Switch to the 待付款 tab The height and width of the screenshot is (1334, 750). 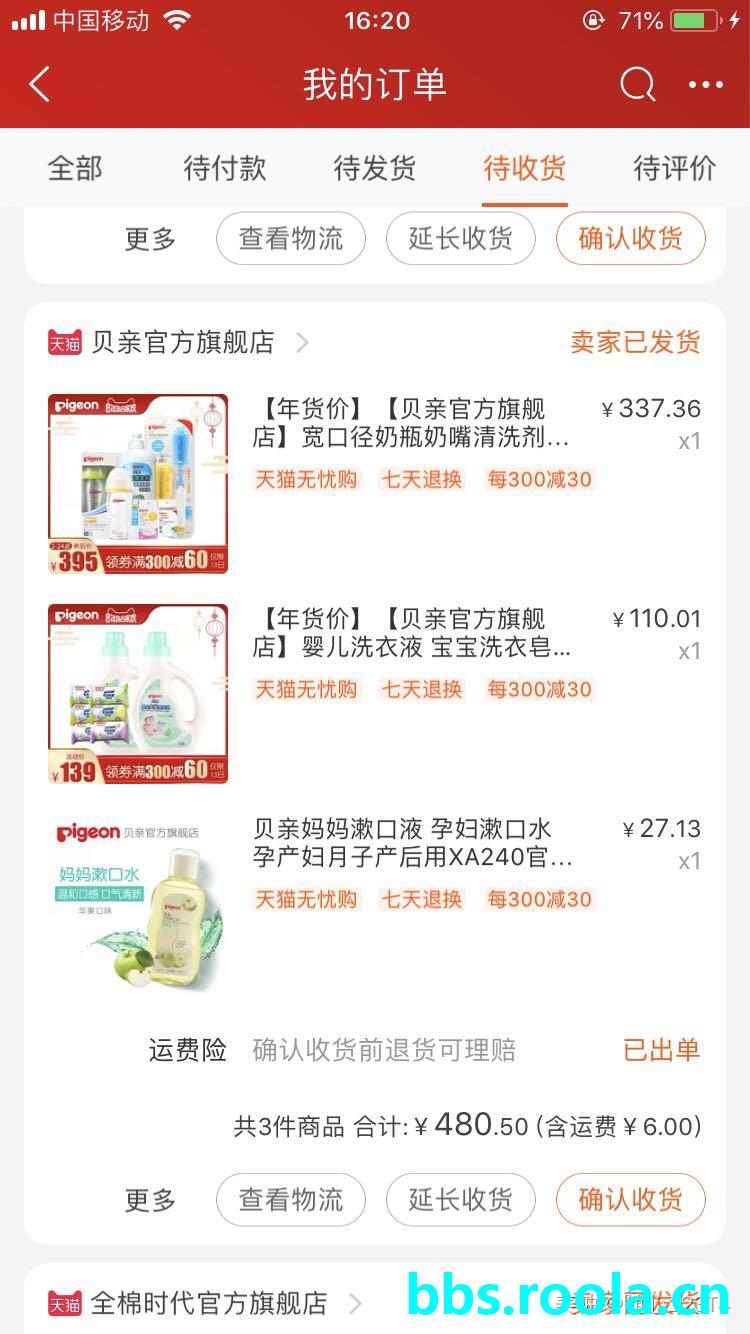coord(225,168)
